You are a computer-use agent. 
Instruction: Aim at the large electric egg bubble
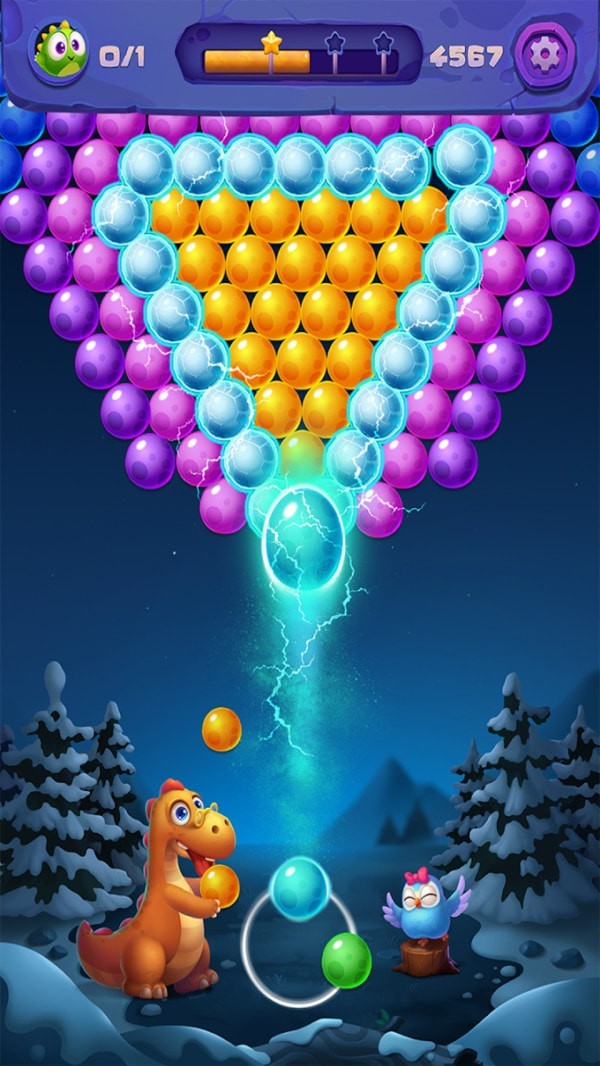(x=302, y=540)
